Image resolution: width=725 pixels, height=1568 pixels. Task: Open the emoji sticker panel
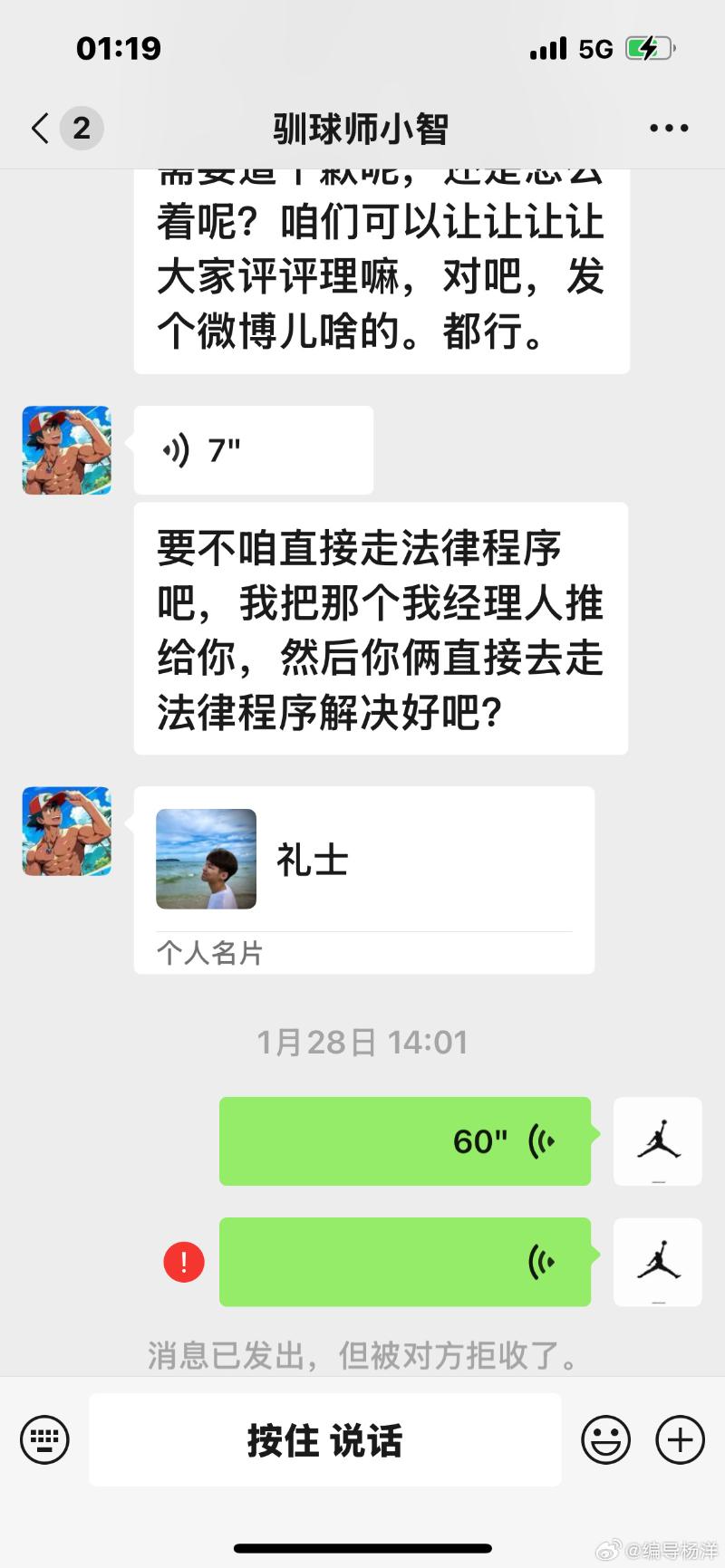605,1439
